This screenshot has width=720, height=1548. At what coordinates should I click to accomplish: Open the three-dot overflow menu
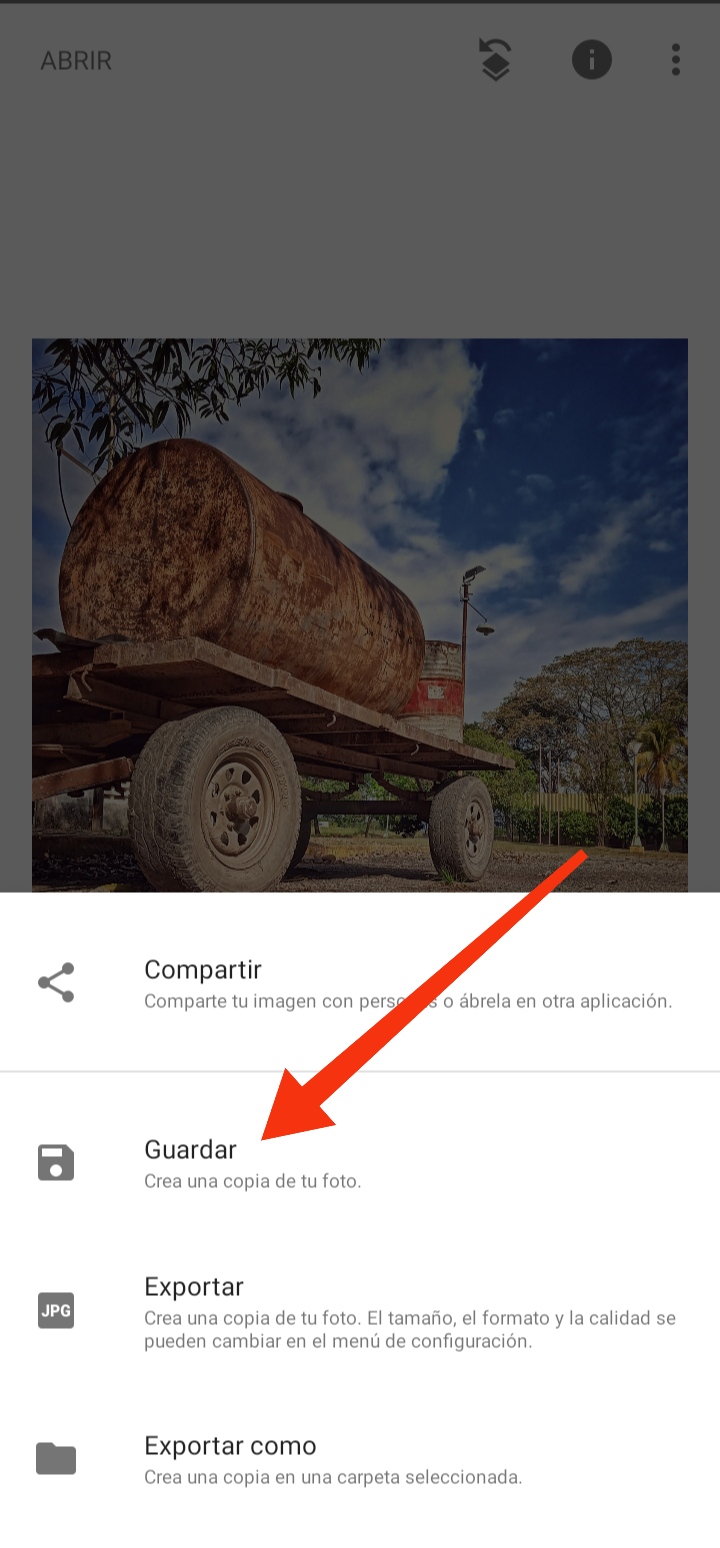(x=676, y=60)
